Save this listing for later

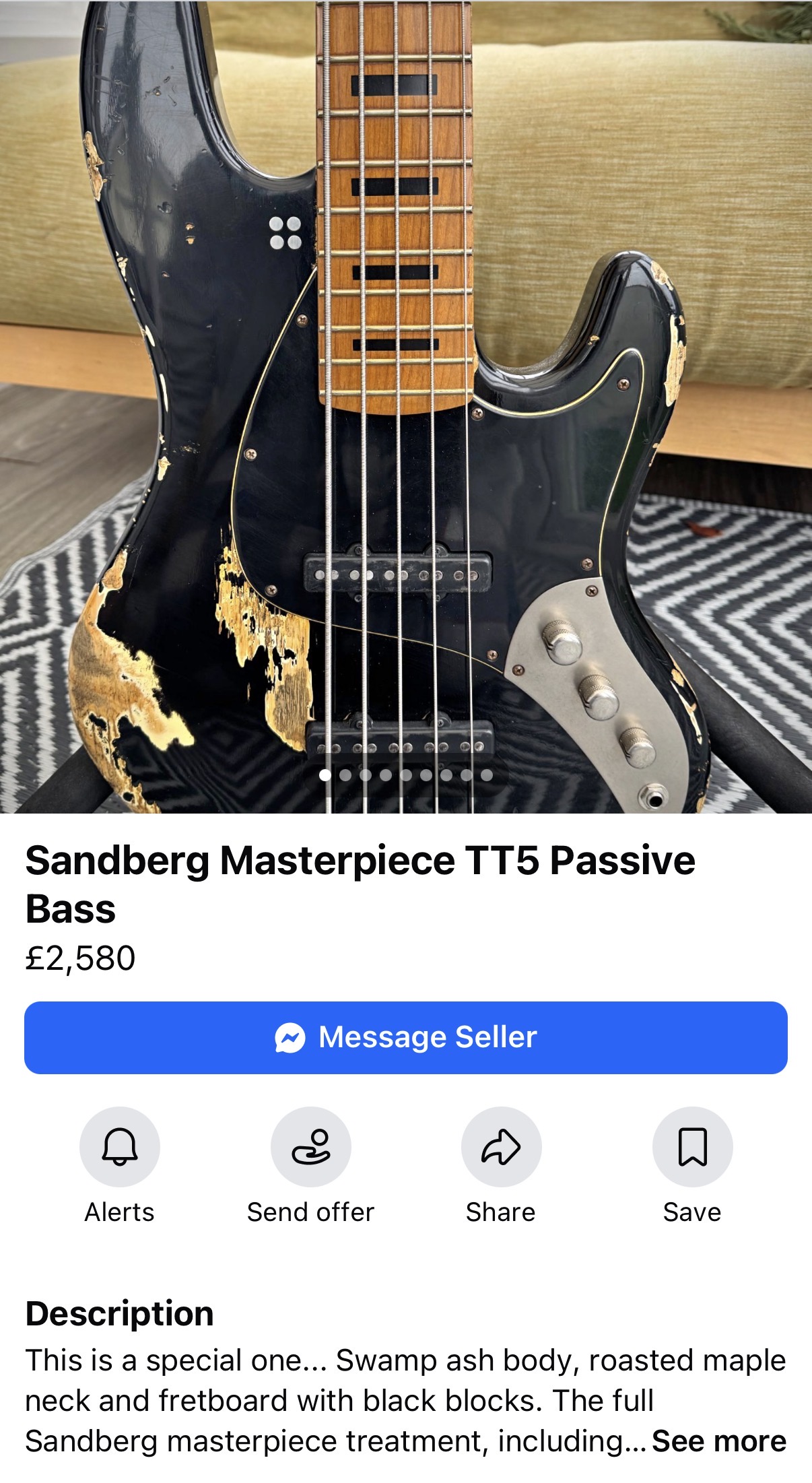[692, 1147]
